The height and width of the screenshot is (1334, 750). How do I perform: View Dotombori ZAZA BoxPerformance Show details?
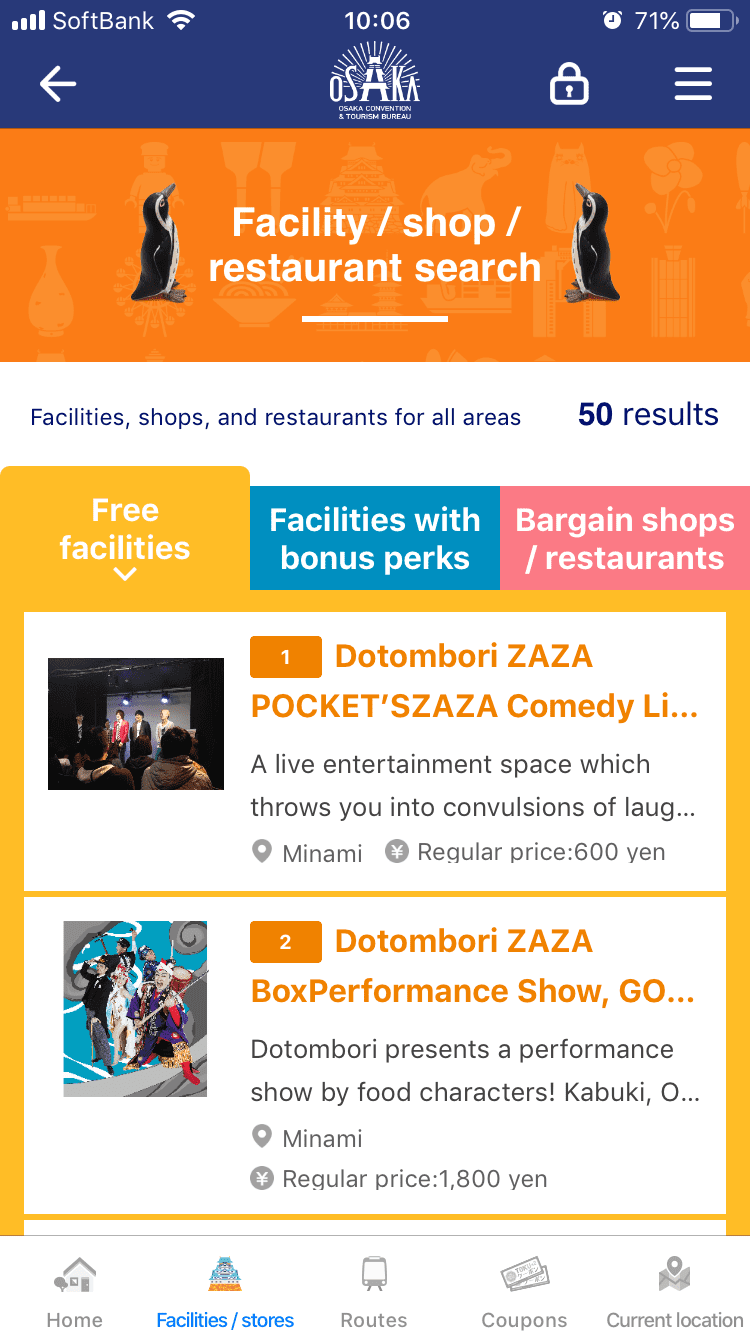pyautogui.click(x=472, y=966)
